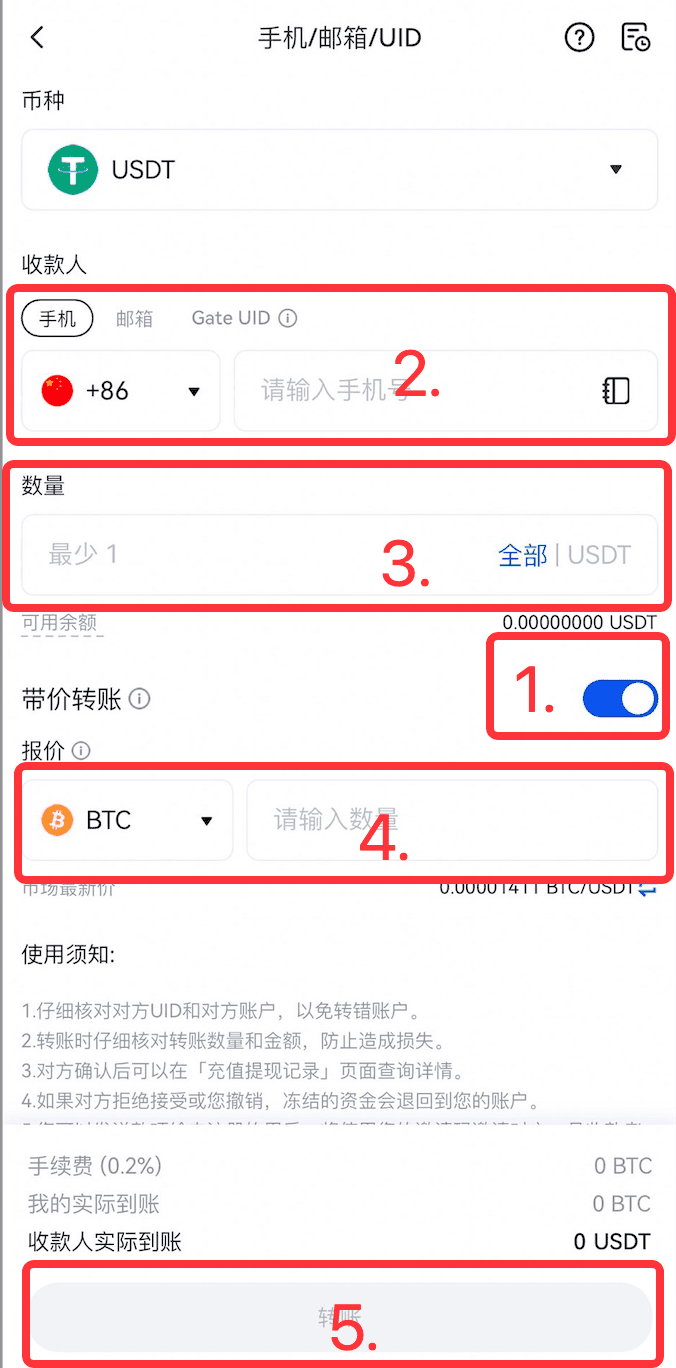Go back using the top-left arrow
Viewport: 676px width, 1368px height.
[37, 38]
